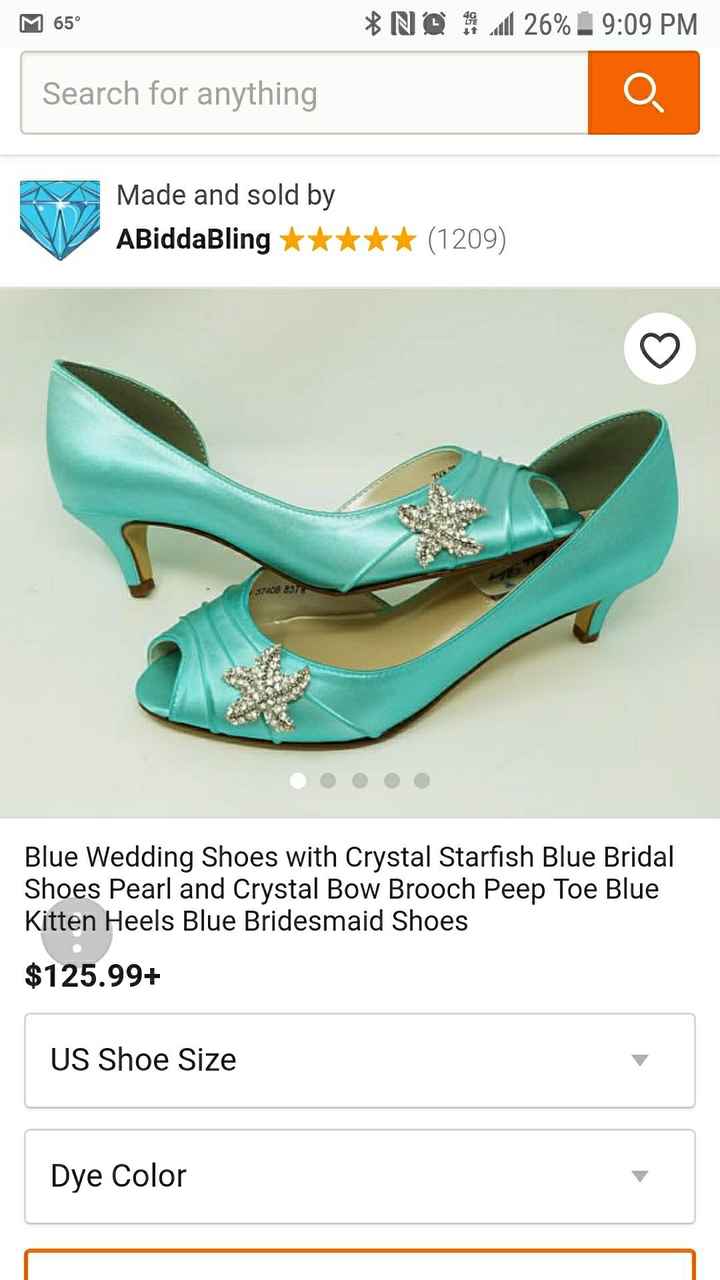720x1280 pixels.
Task: Open Gmail from the status bar icon
Action: coord(30,22)
